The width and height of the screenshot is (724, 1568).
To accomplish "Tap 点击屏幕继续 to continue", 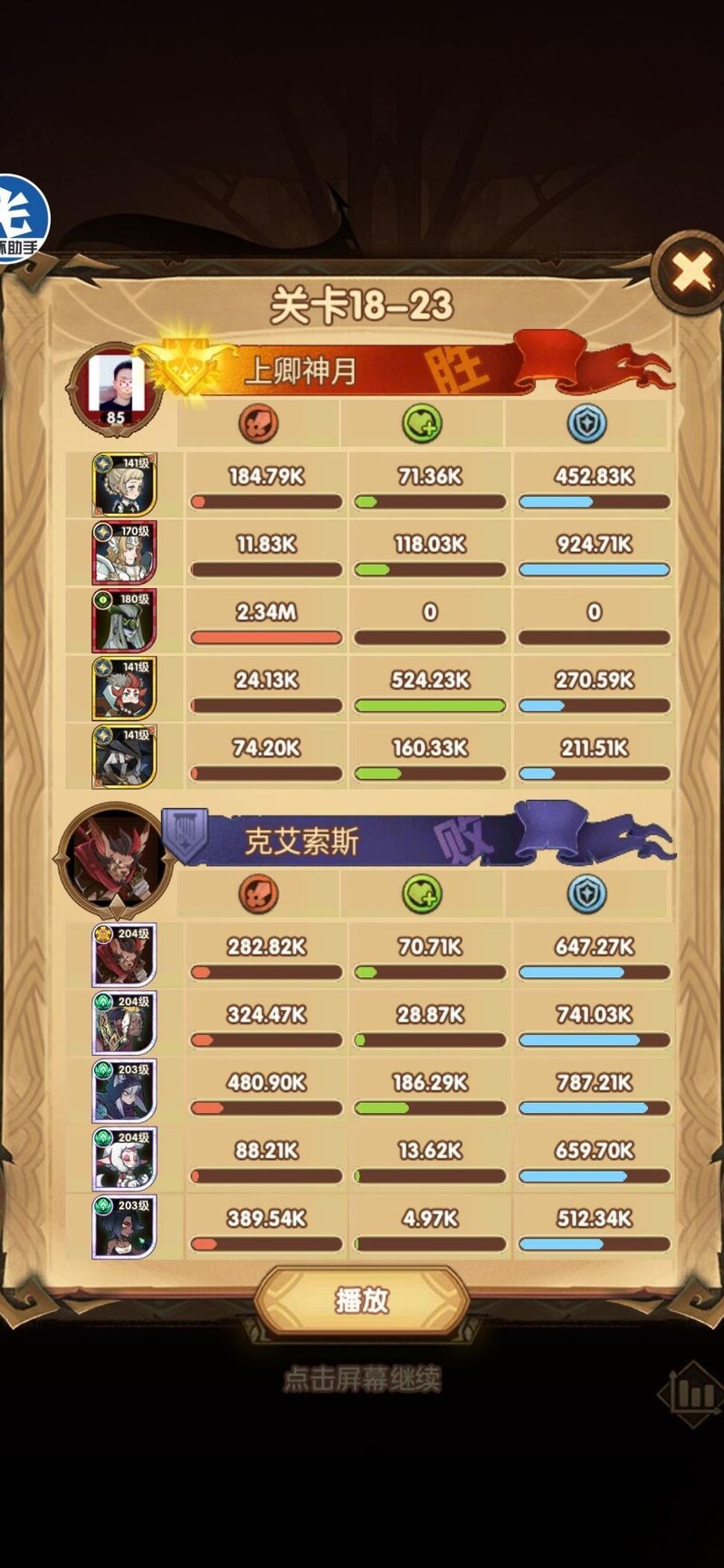I will pos(362,1380).
